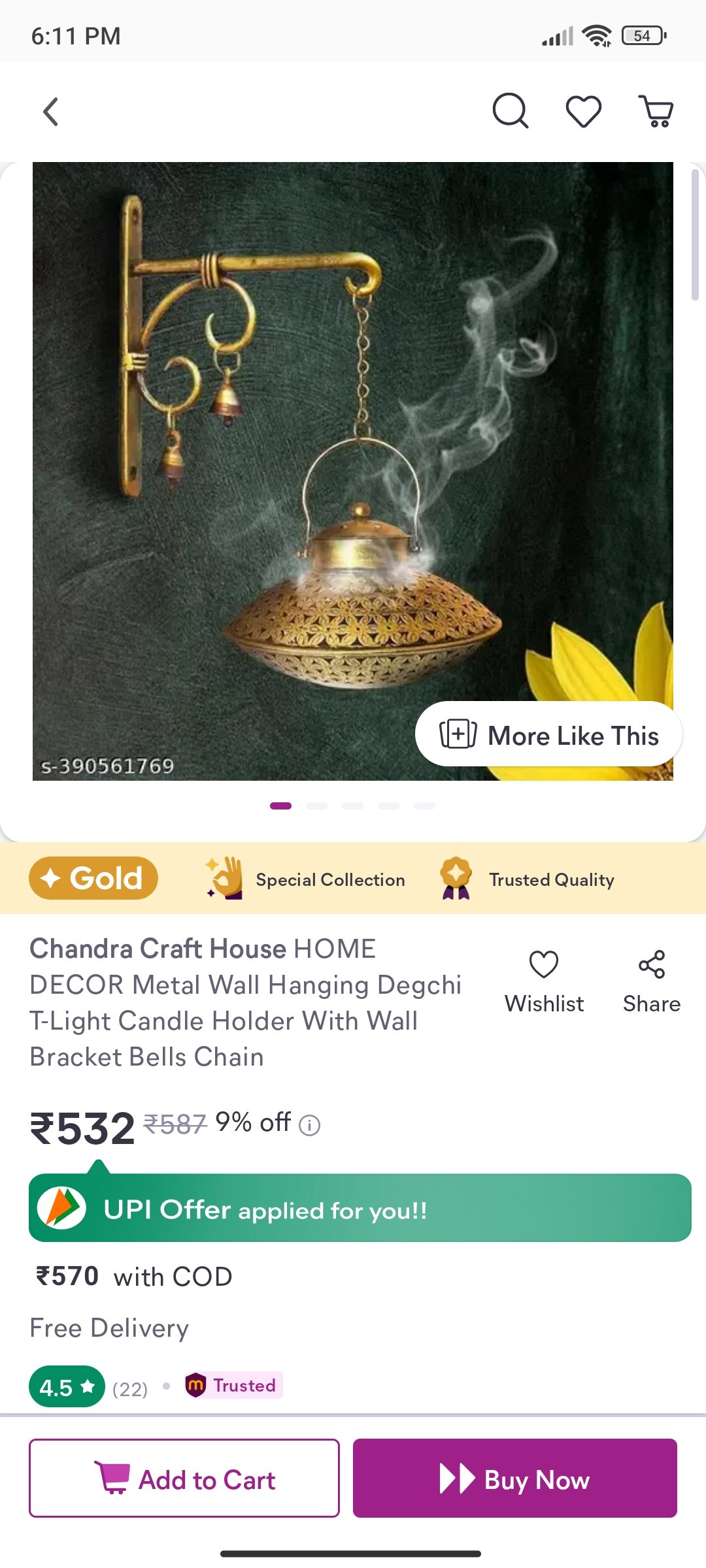Image resolution: width=706 pixels, height=1568 pixels.
Task: Open the 4.5 star rating reviews
Action: [67, 1386]
